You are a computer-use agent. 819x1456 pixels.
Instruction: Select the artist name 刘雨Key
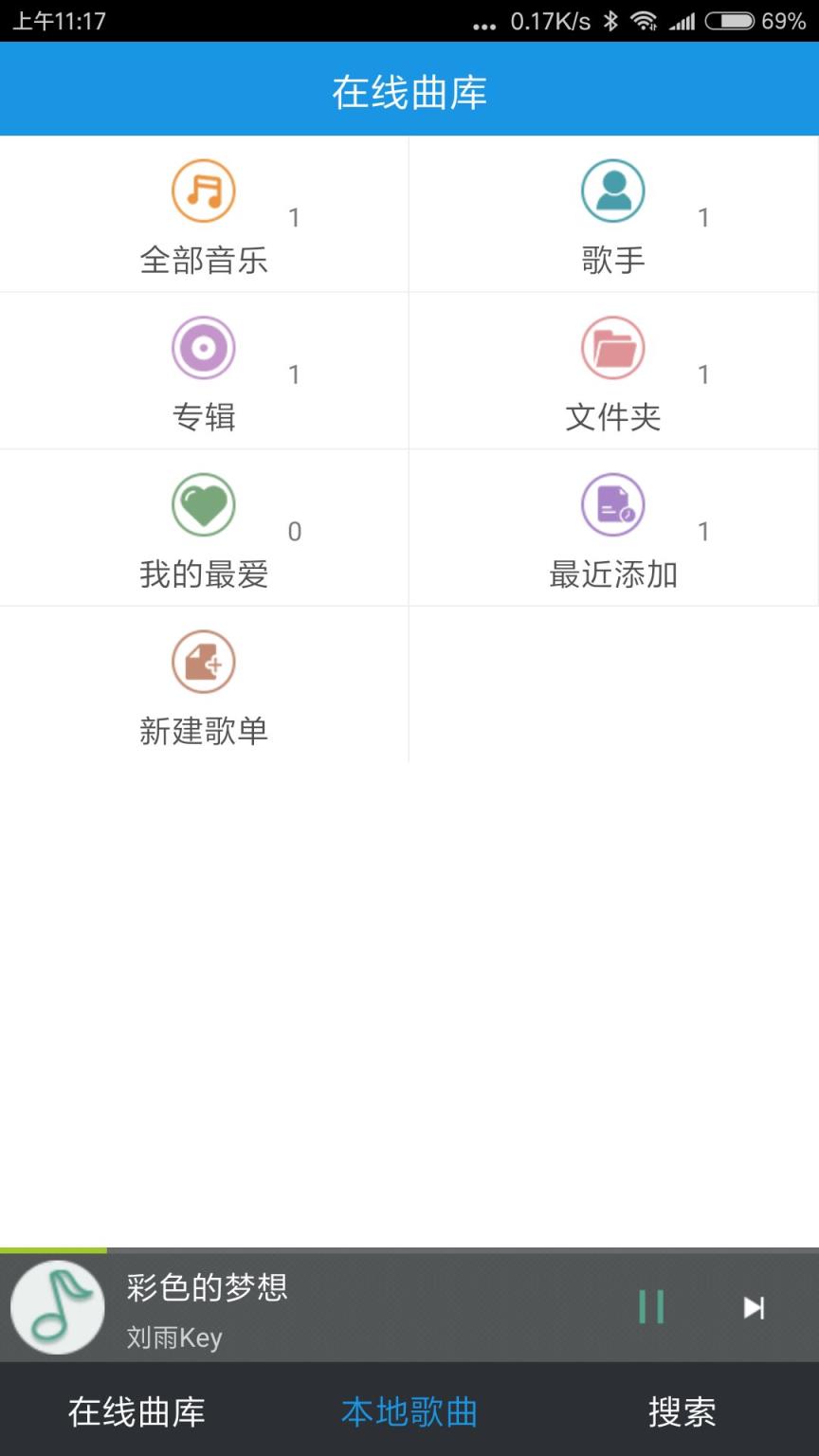pyautogui.click(x=173, y=1338)
